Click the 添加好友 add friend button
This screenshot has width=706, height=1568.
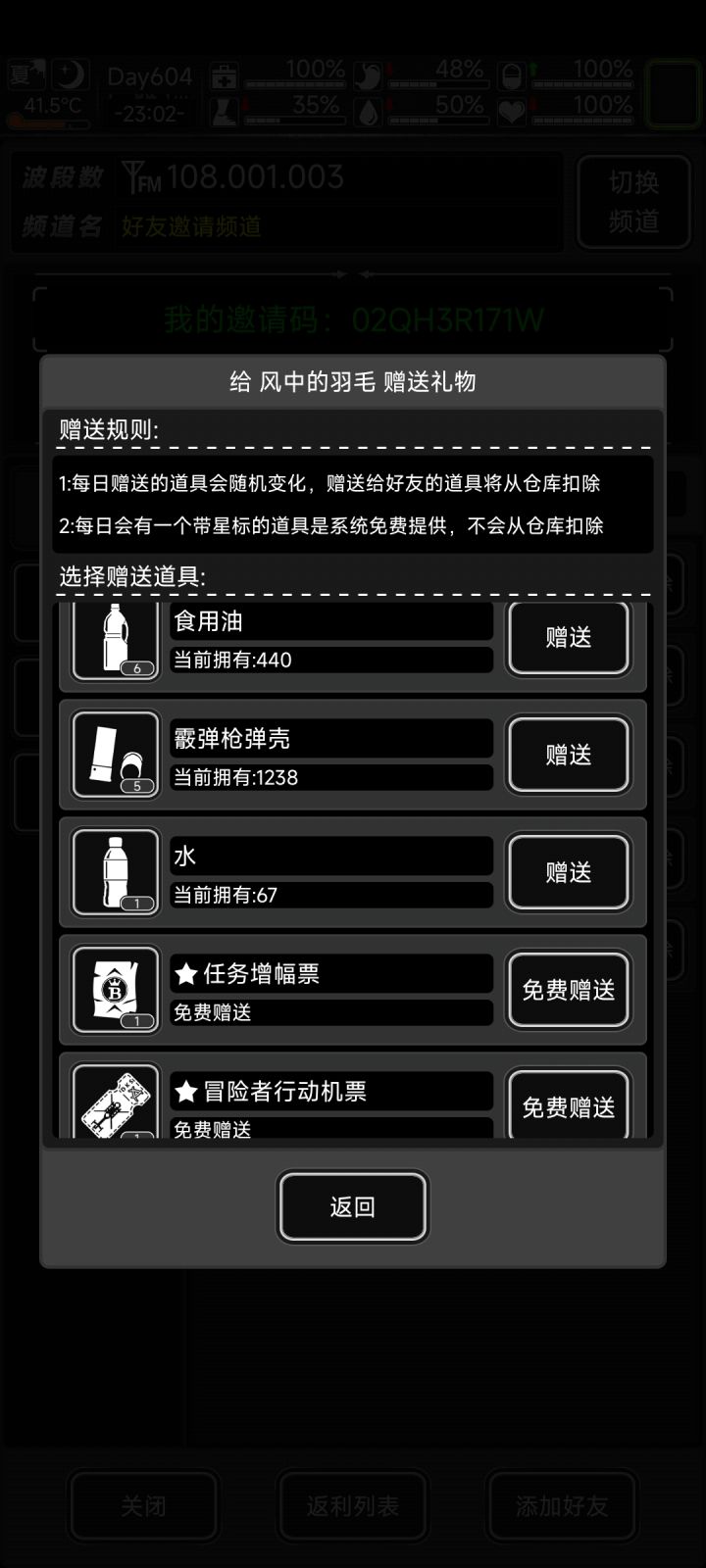pyautogui.click(x=562, y=1506)
